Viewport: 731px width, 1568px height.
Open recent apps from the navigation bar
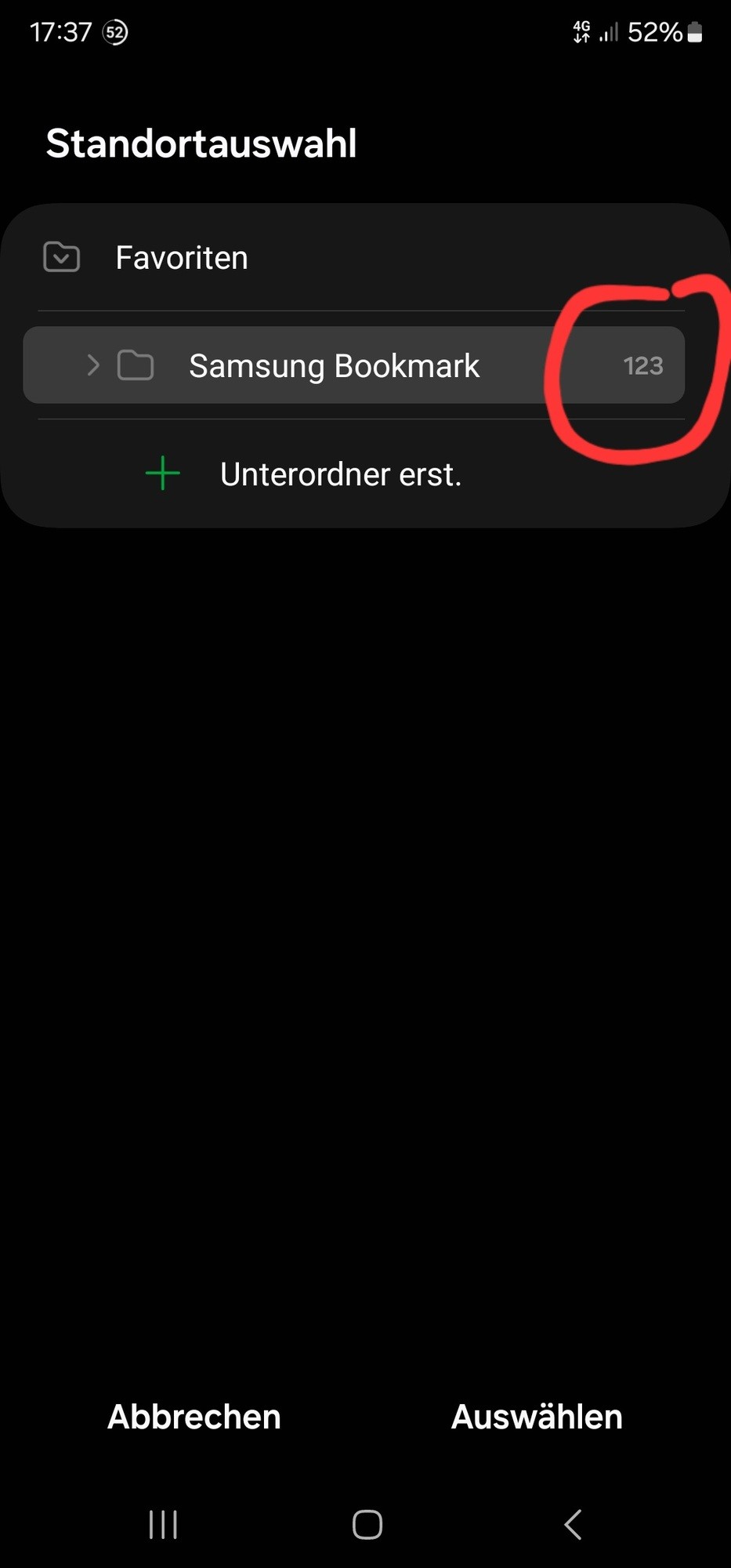163,1525
